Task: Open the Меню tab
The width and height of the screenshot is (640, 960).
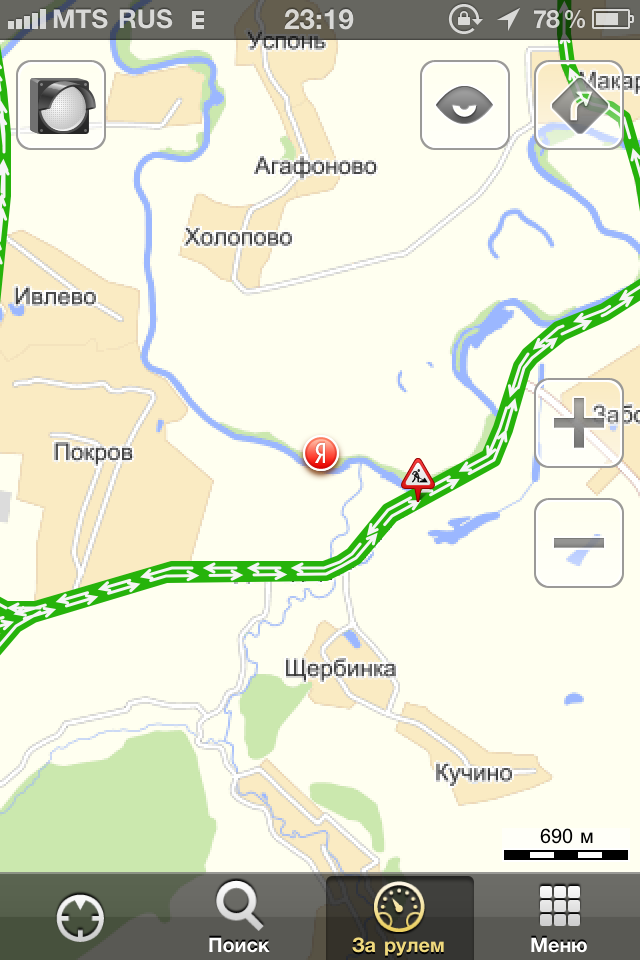Action: tap(559, 918)
